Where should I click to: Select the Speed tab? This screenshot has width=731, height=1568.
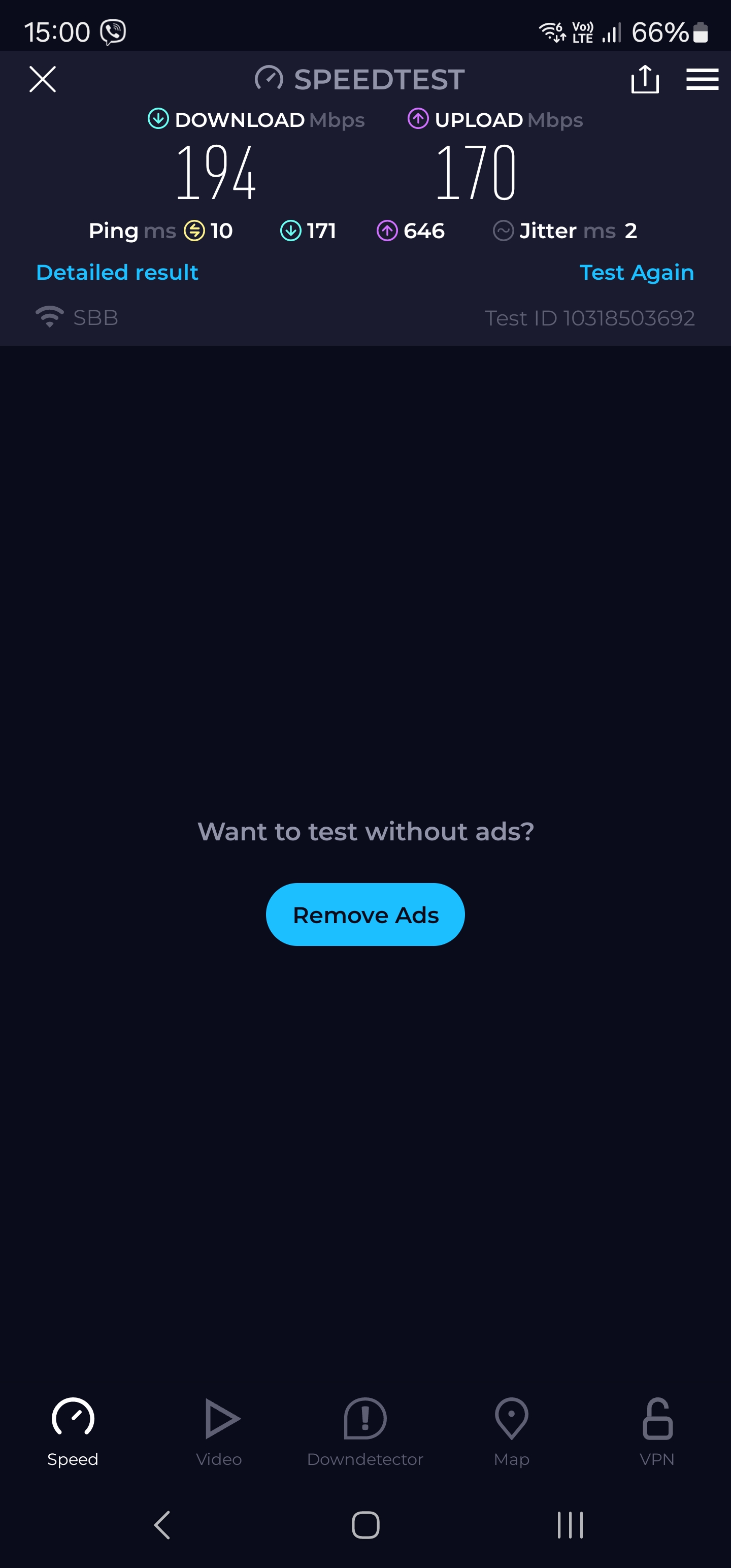pyautogui.click(x=73, y=1431)
